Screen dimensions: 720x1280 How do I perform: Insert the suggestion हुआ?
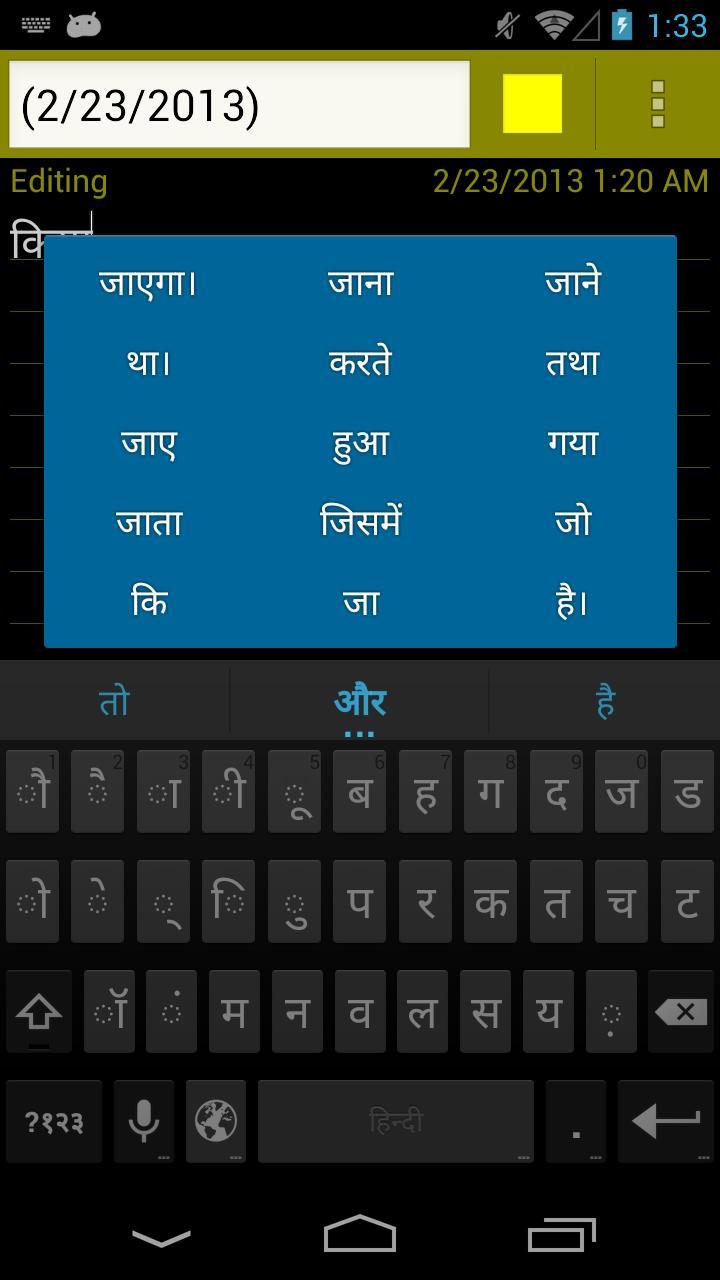360,443
